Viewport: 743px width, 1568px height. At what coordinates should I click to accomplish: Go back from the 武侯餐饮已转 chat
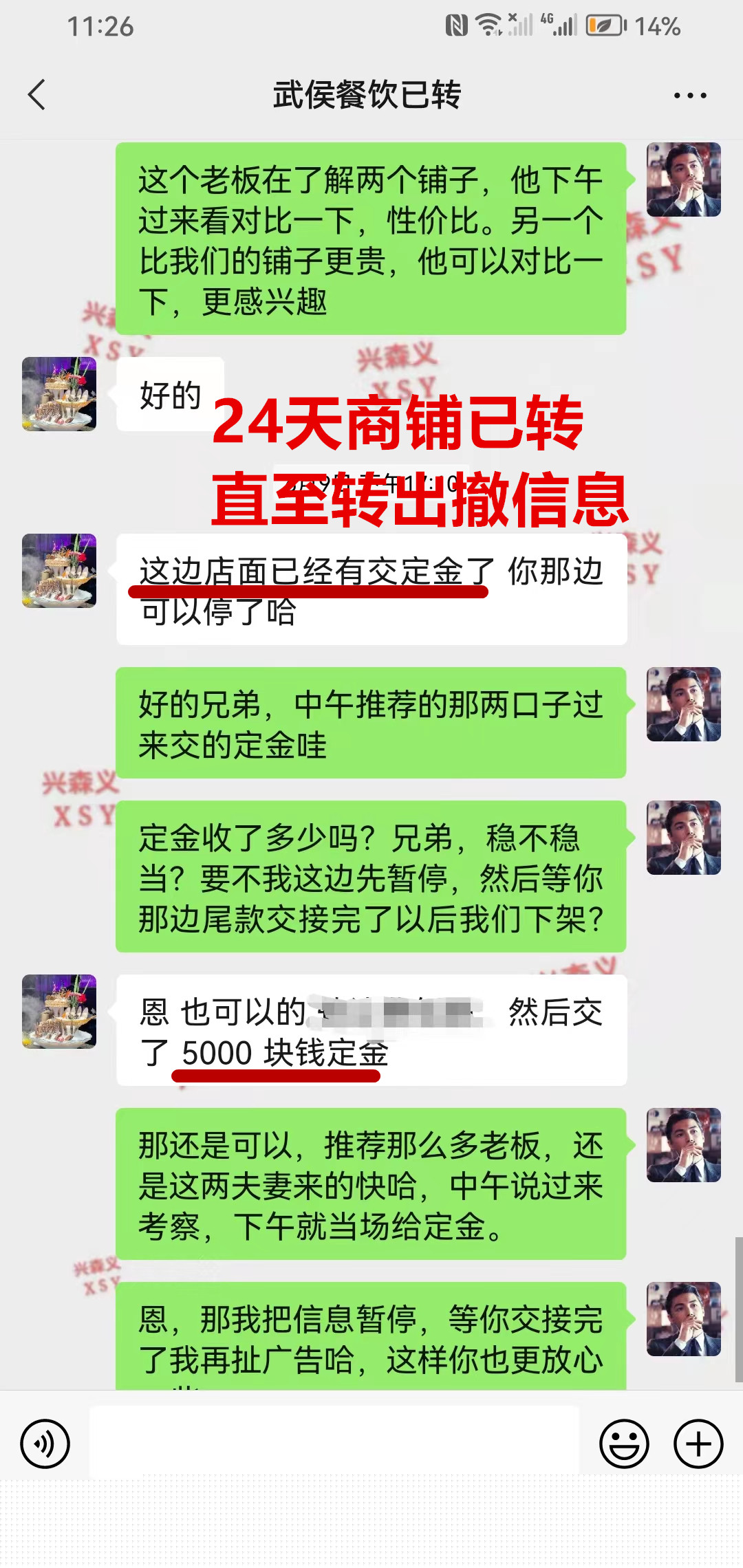pyautogui.click(x=37, y=95)
